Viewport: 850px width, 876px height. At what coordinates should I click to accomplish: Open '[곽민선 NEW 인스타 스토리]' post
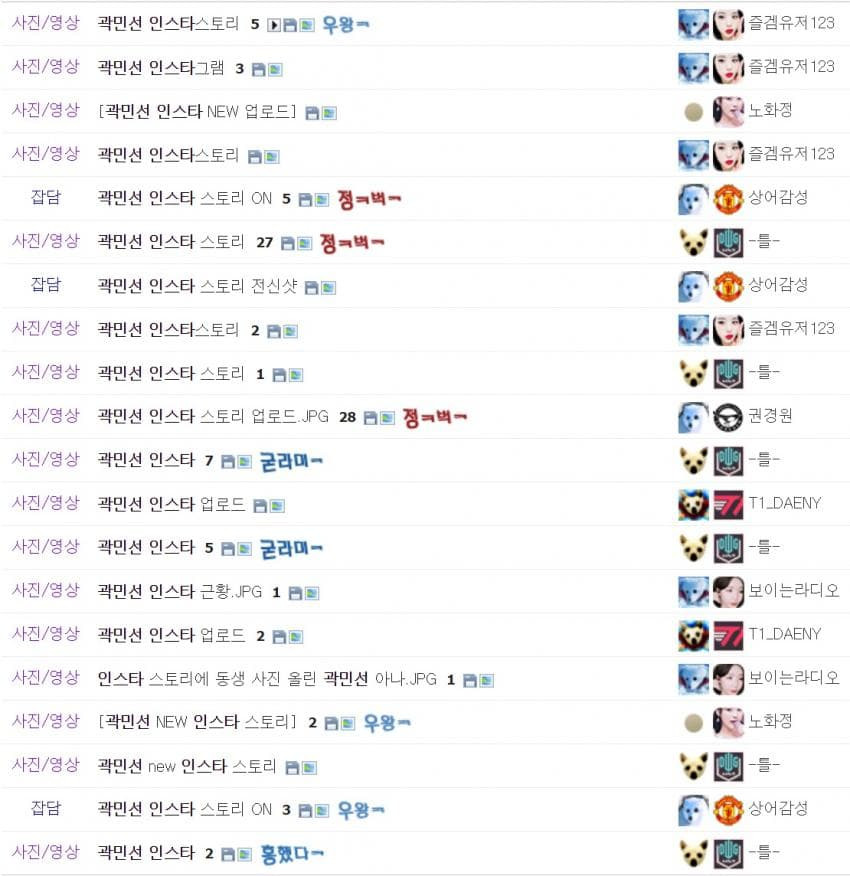point(197,722)
